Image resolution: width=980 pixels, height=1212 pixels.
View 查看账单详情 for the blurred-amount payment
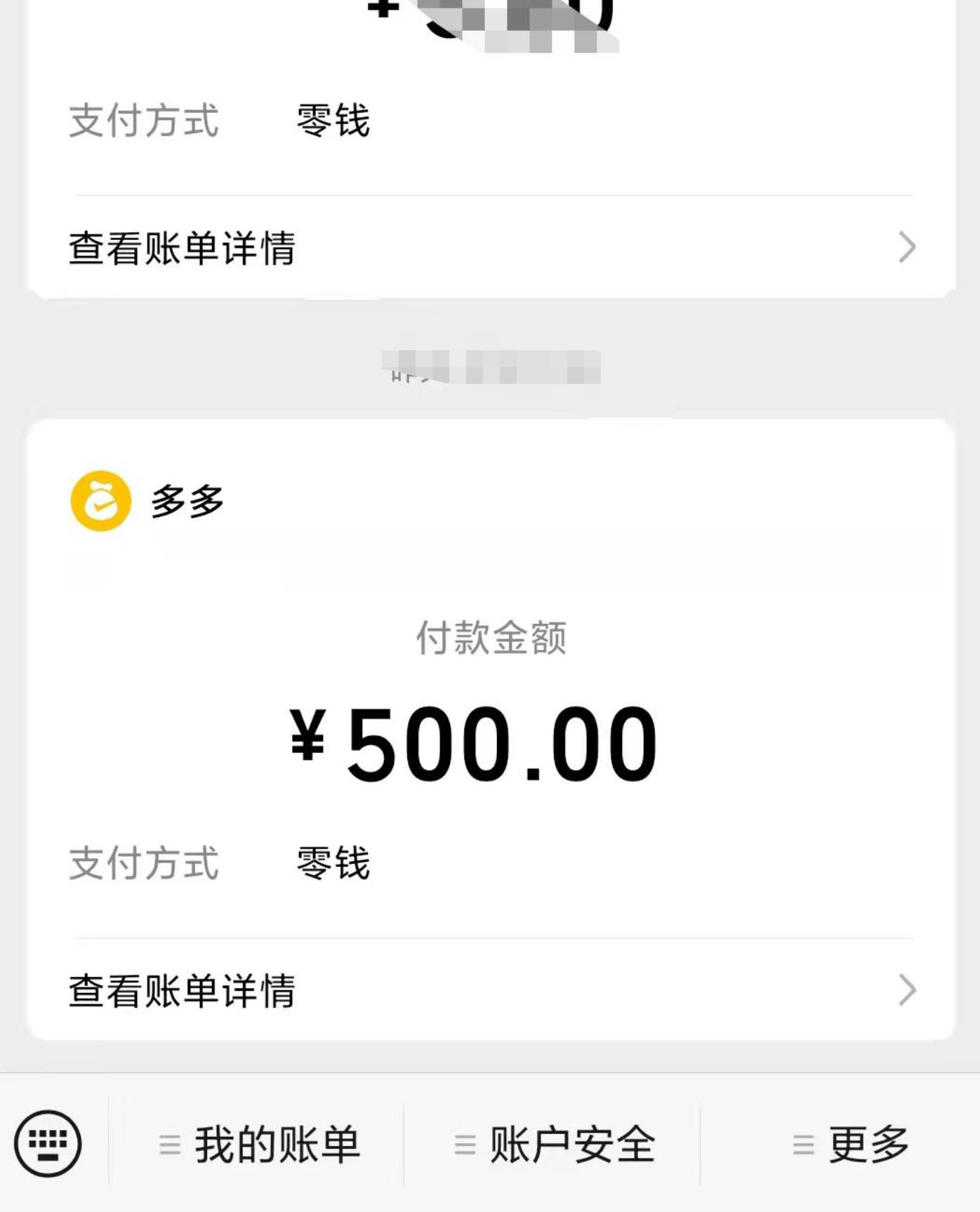[x=491, y=248]
